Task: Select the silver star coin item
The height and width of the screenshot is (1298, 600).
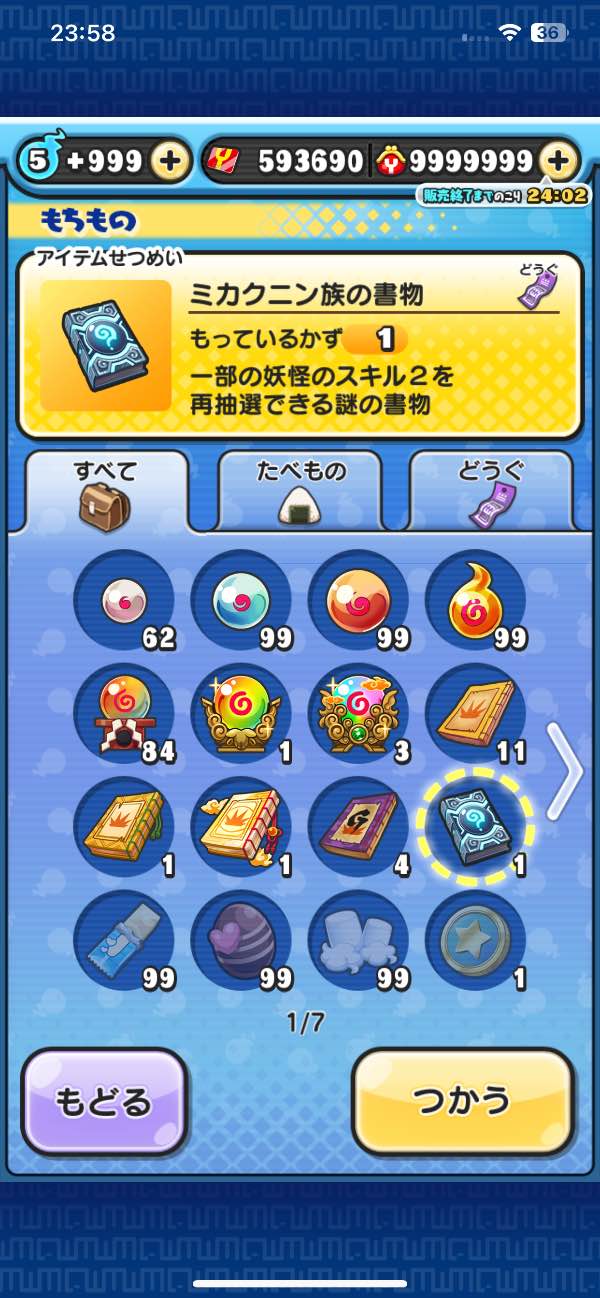Action: coord(475,940)
